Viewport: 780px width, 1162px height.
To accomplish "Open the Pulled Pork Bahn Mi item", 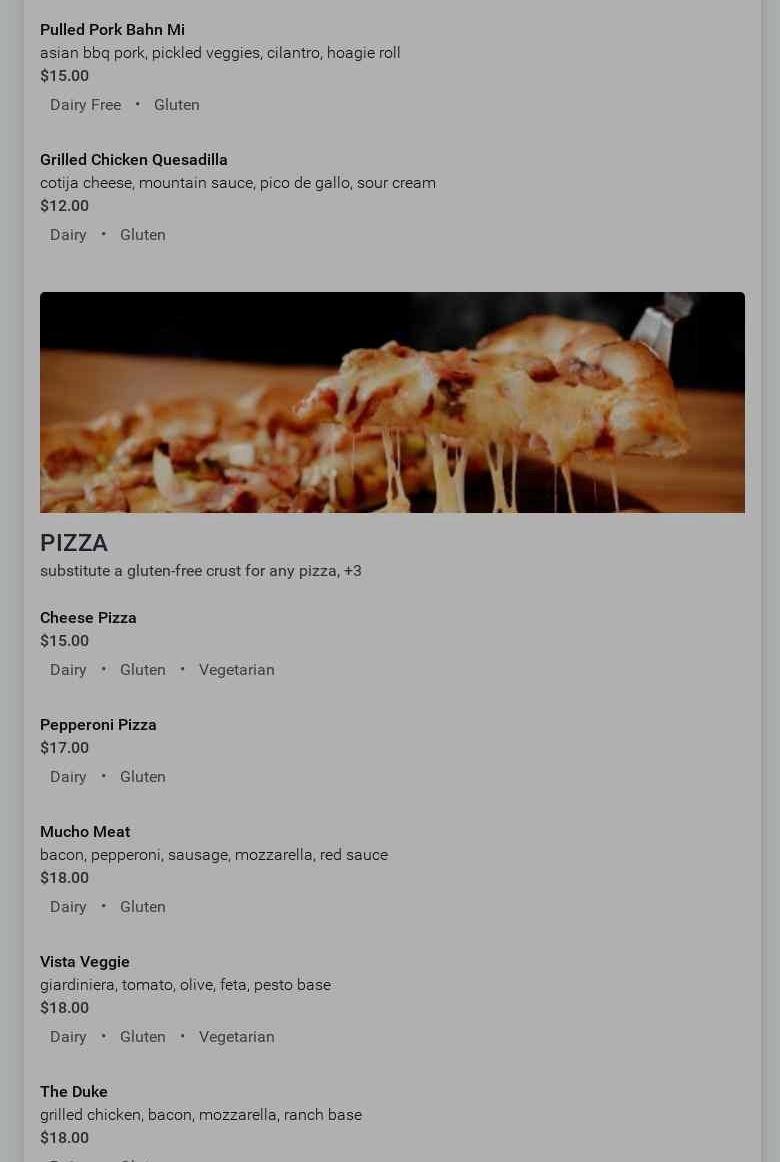I will (112, 30).
